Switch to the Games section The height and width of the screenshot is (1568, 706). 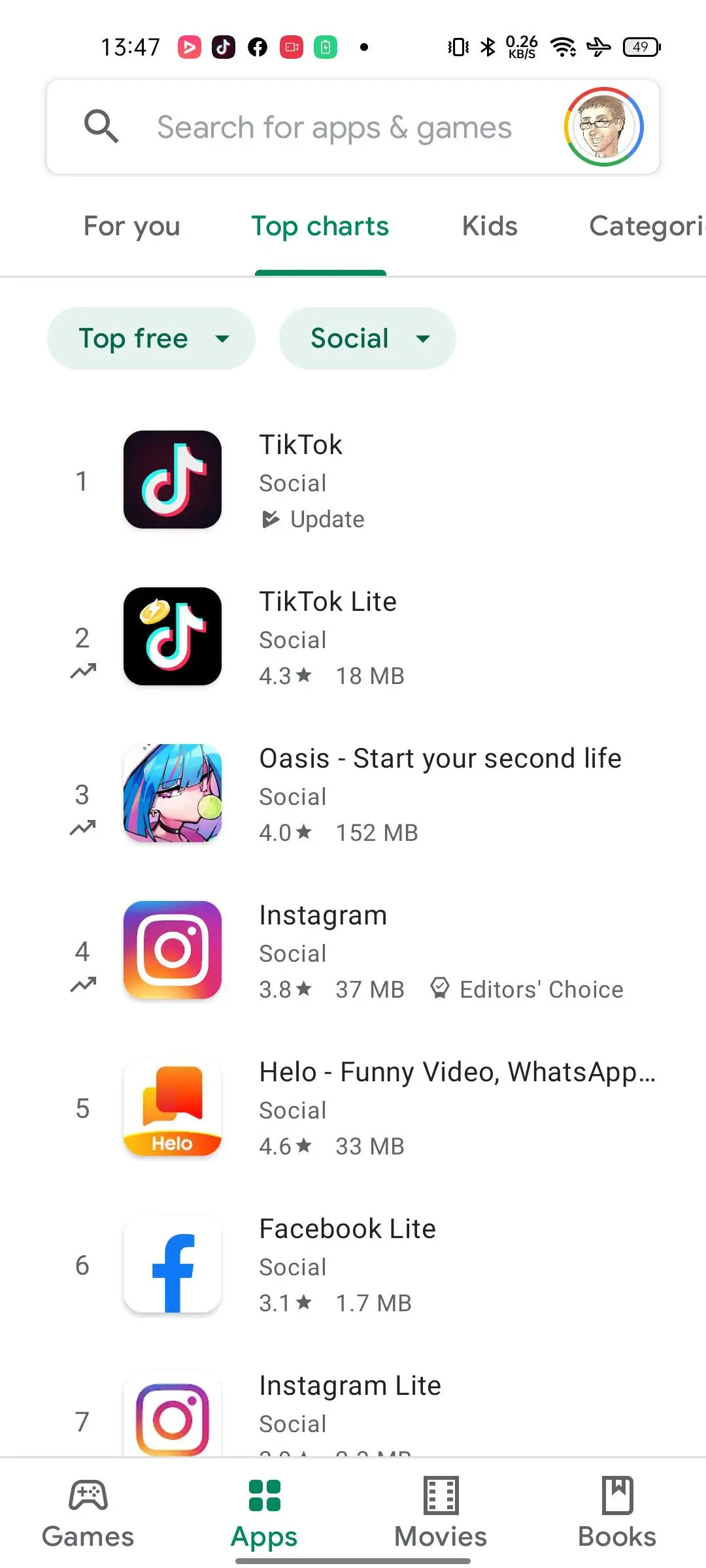(88, 1512)
